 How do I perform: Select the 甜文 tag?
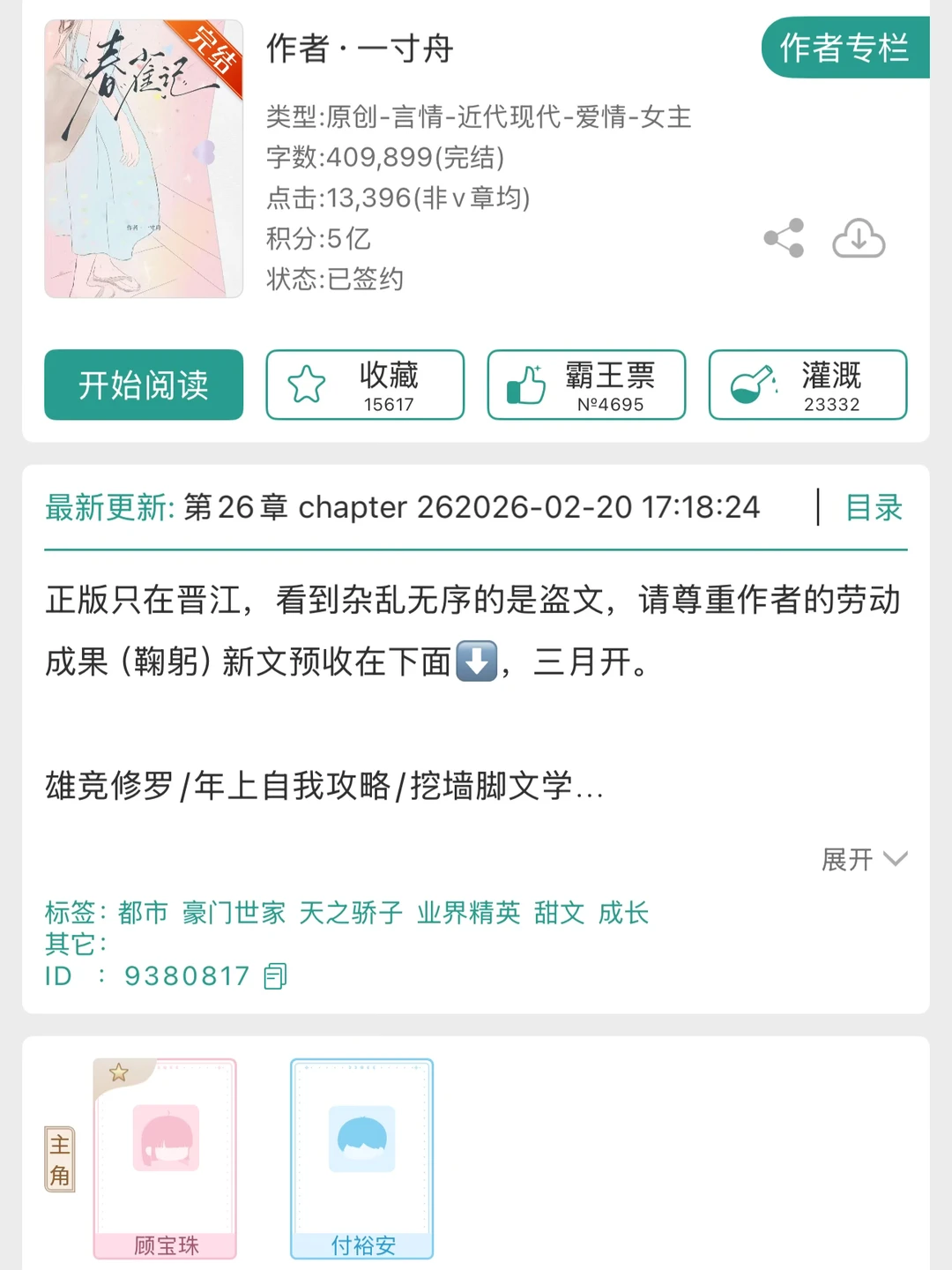(x=559, y=914)
